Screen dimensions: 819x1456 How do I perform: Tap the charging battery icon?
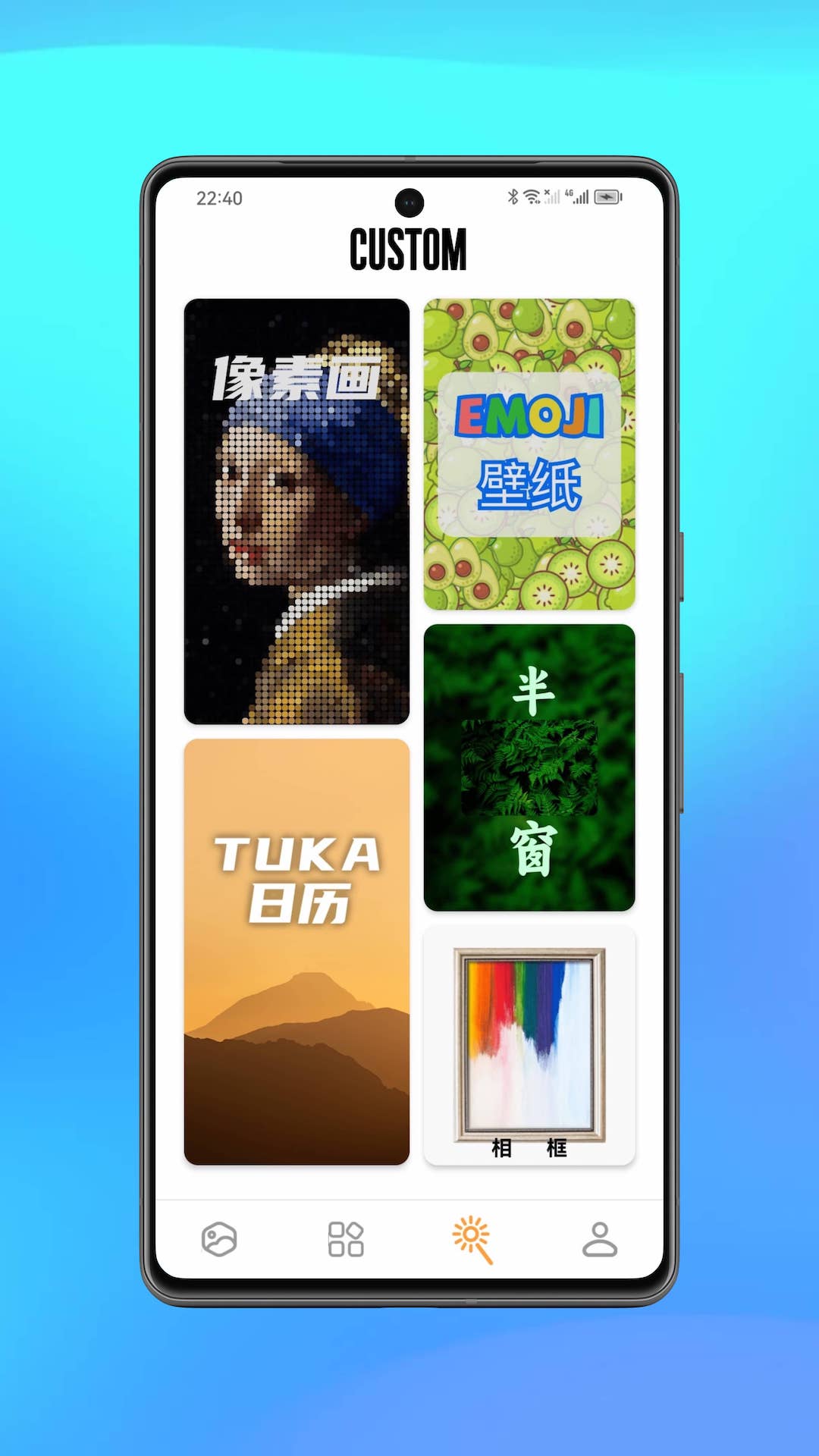point(607,196)
